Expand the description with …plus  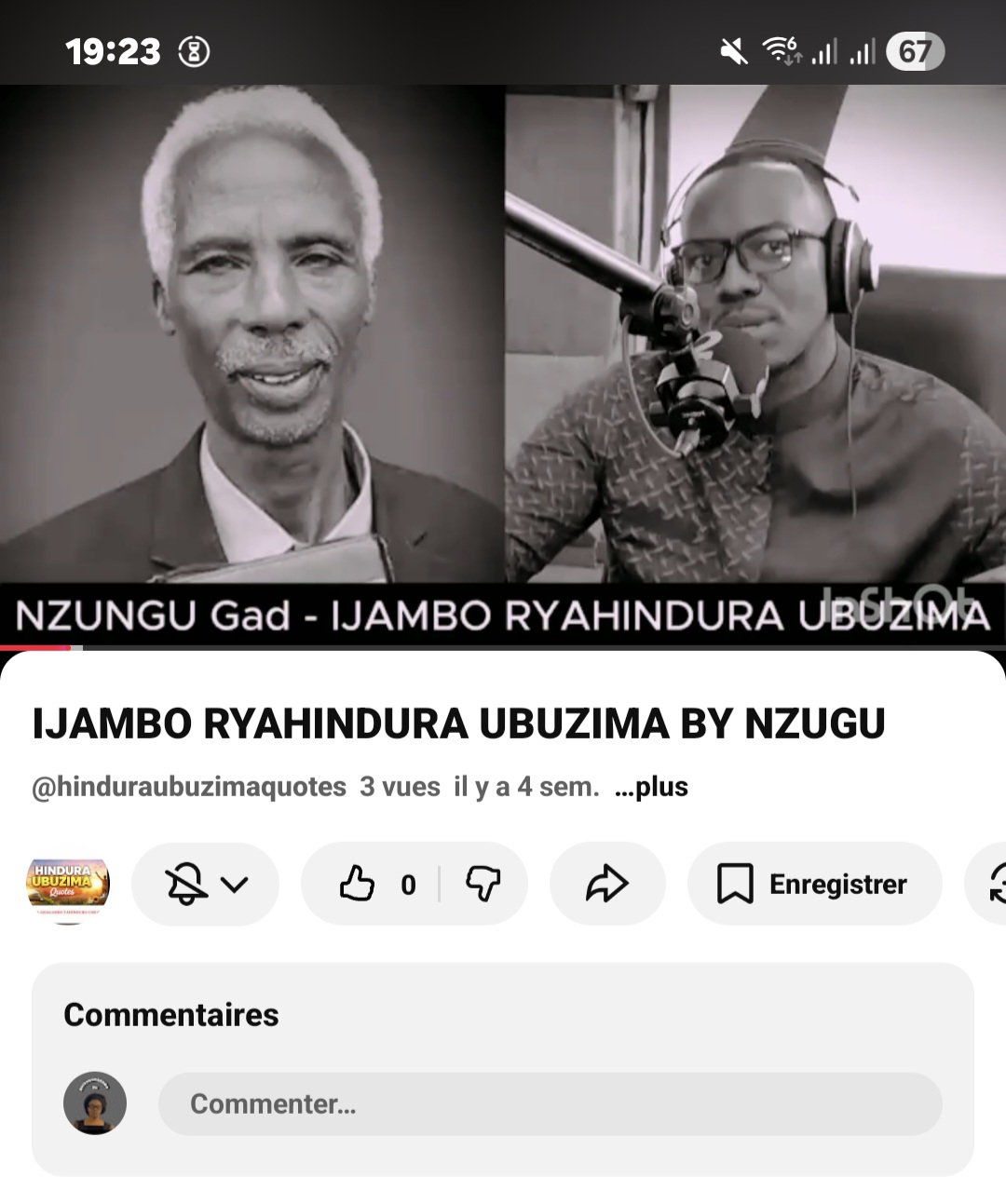651,787
